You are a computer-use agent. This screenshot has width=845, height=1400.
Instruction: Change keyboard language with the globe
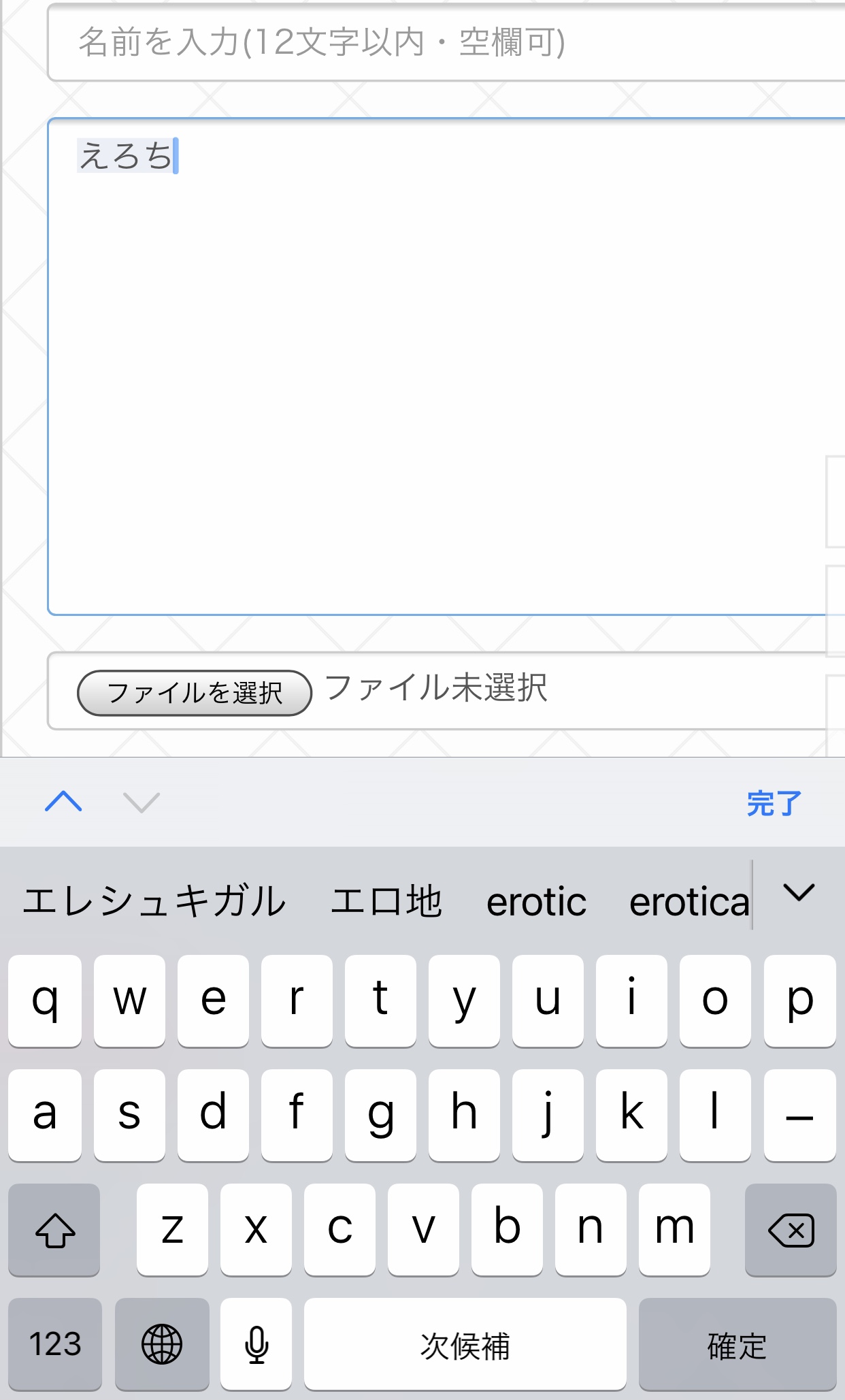[162, 1344]
